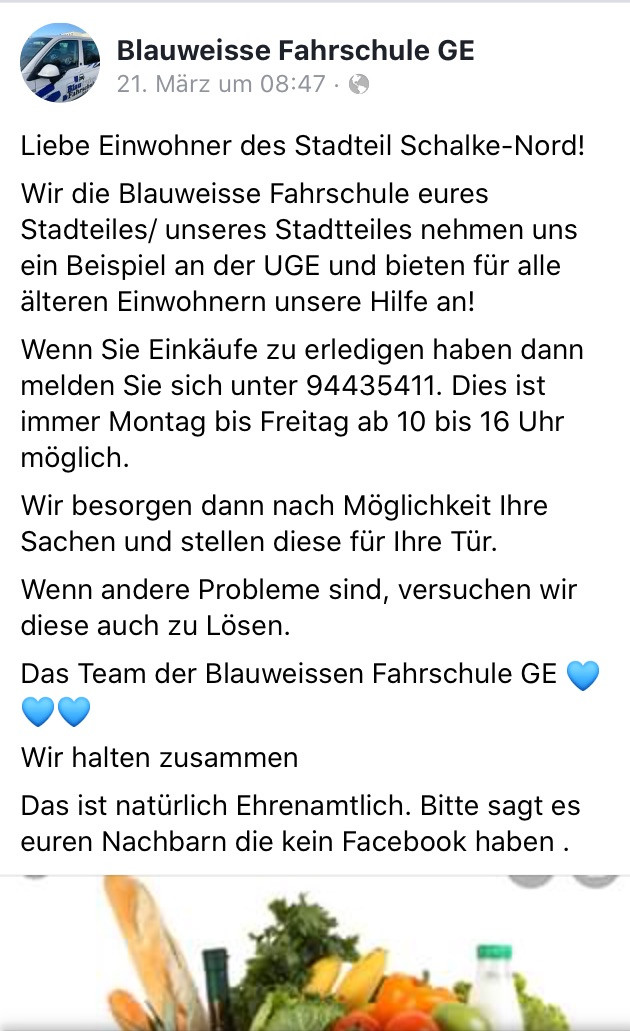This screenshot has width=630, height=1031.
Task: Open the Blauweisse Fahrschule GE page name
Action: pos(295,49)
